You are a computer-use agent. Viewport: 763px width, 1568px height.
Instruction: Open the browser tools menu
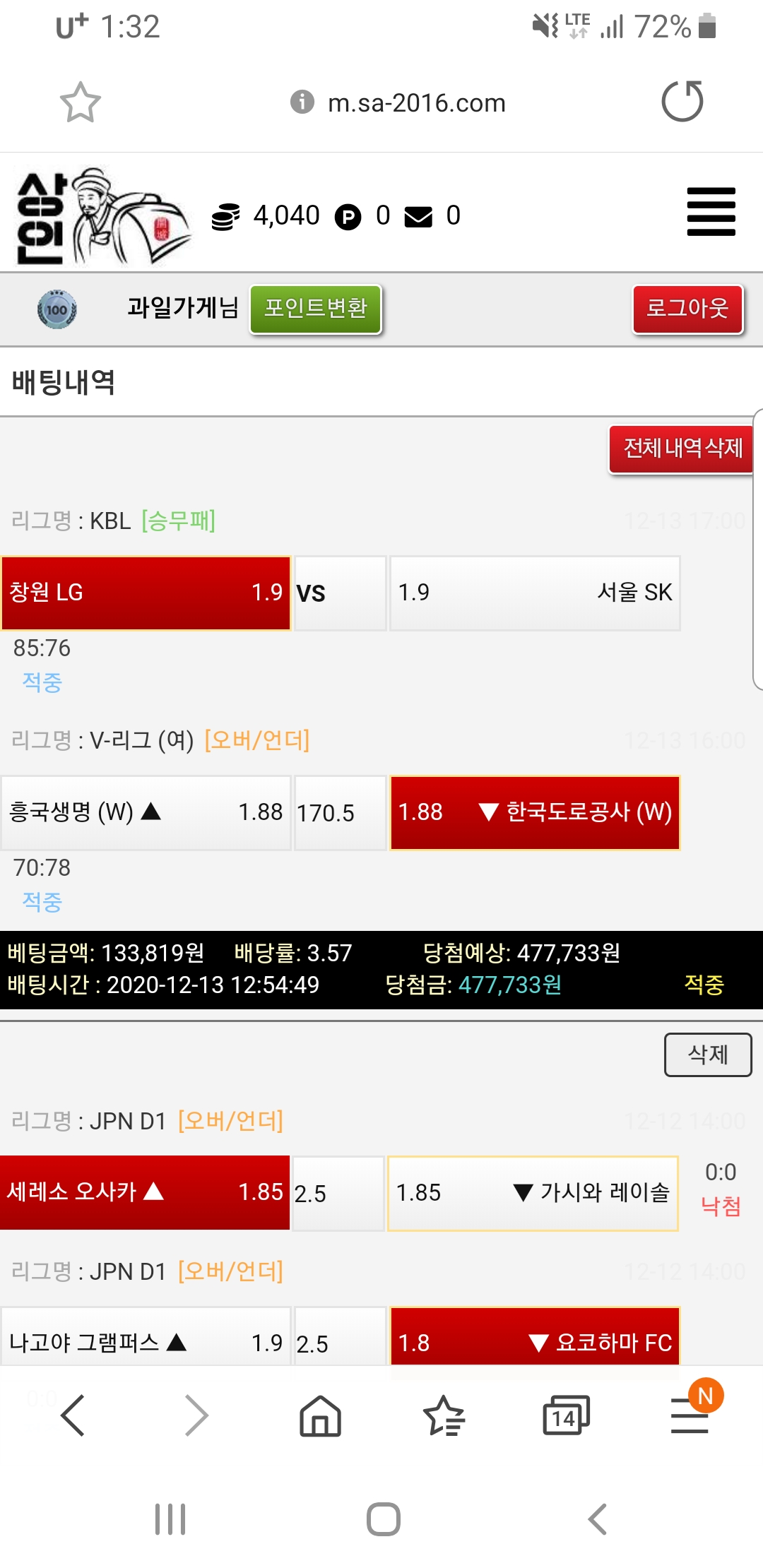click(690, 1415)
